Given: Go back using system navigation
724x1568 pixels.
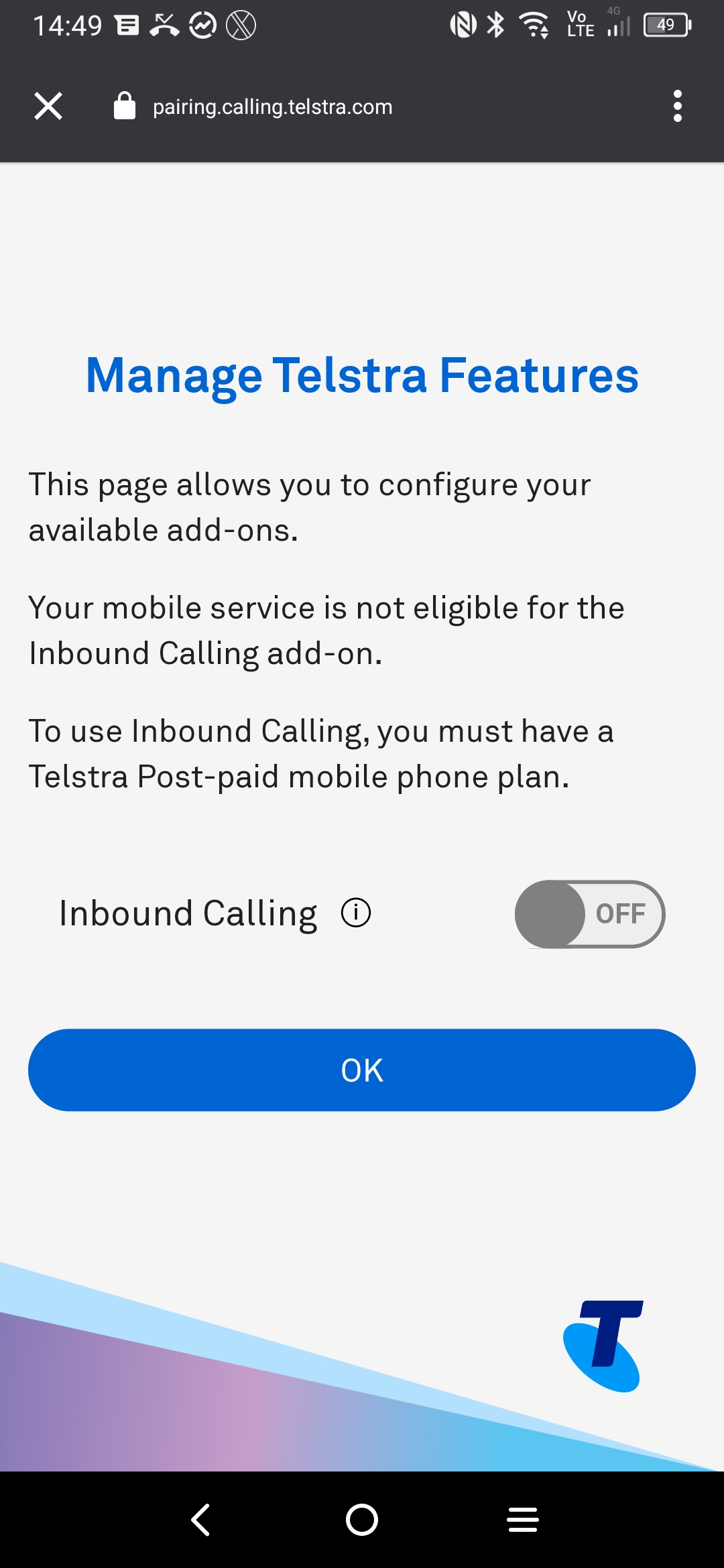Looking at the screenshot, I should [x=200, y=1520].
